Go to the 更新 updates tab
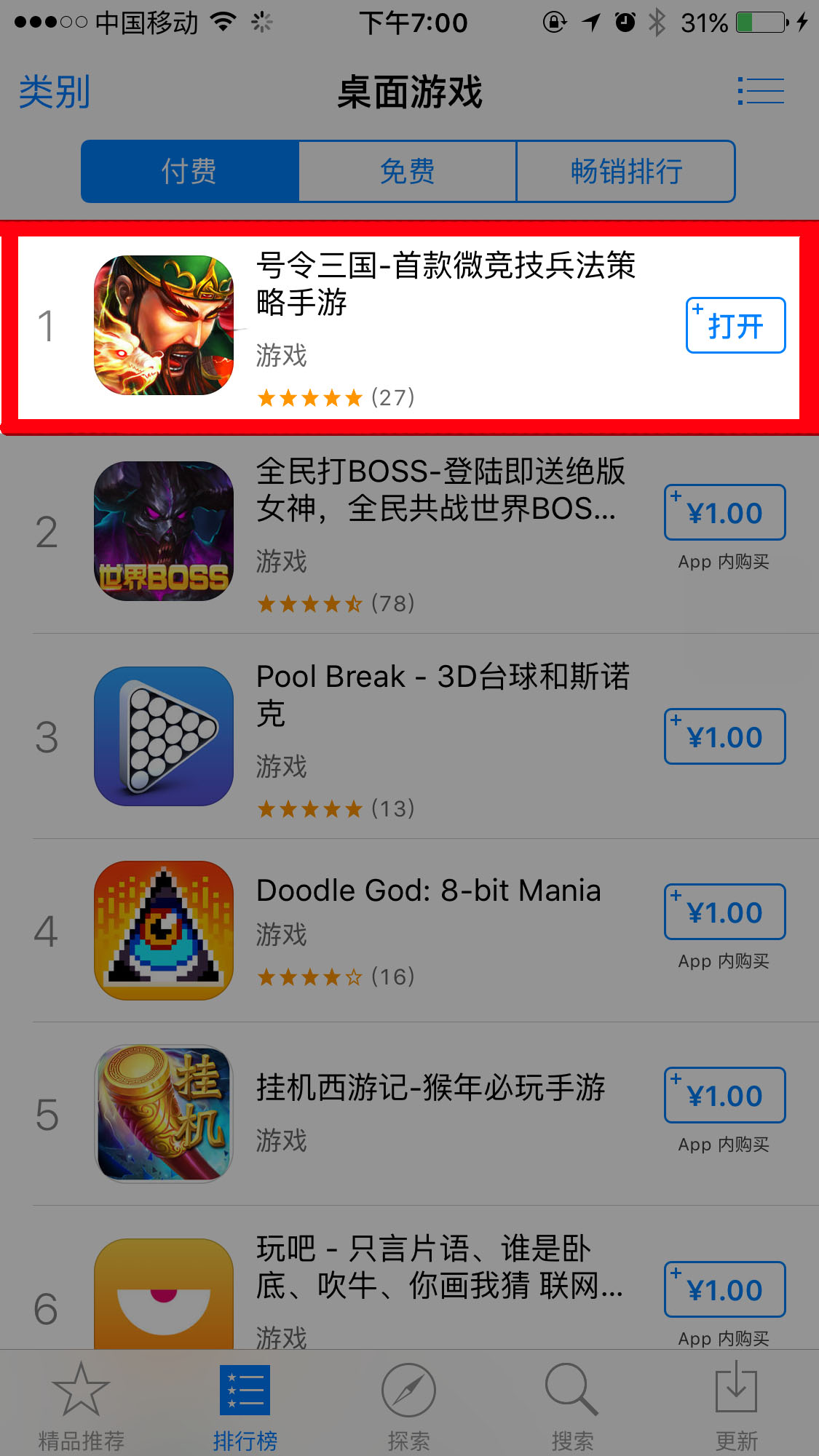This screenshot has width=819, height=1456. pos(736,1406)
